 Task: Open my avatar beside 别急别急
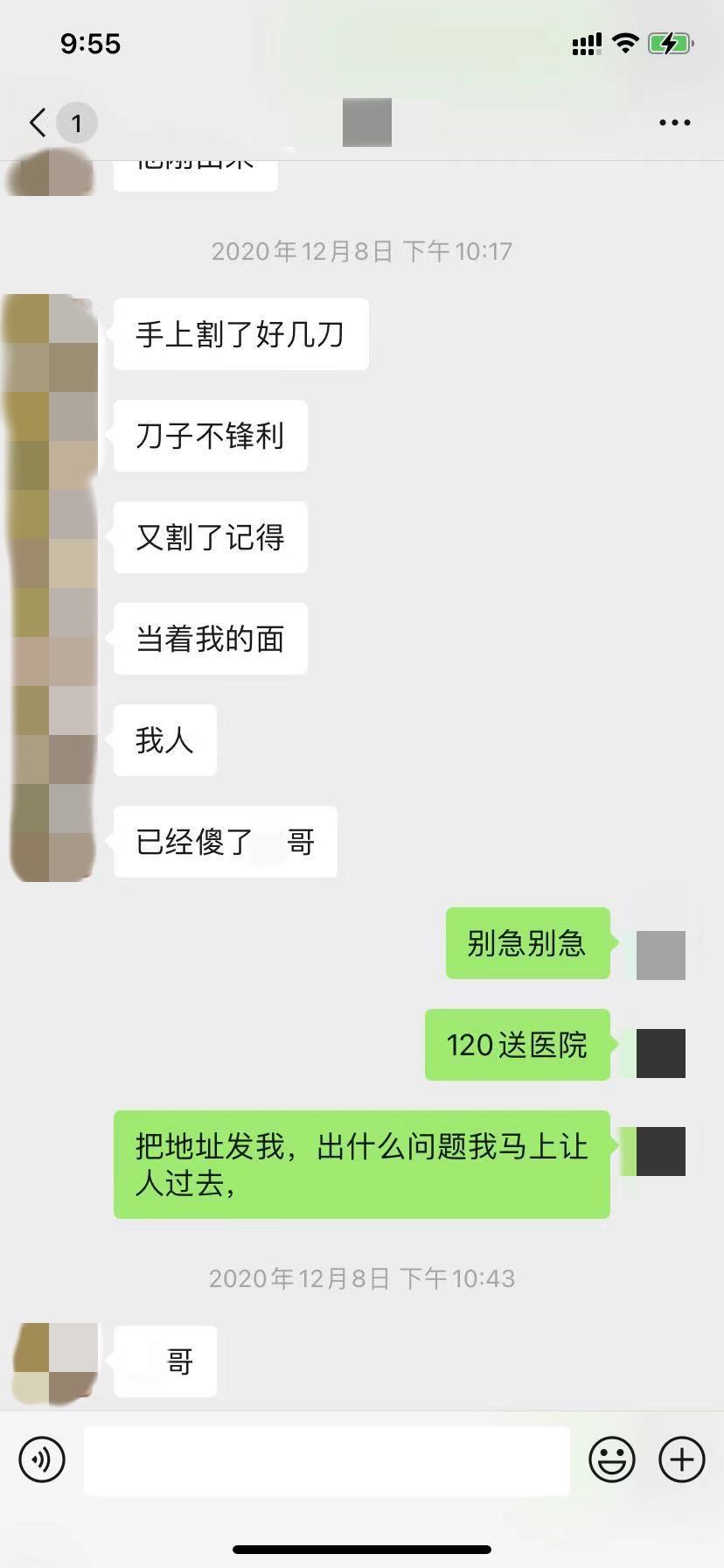(x=660, y=955)
